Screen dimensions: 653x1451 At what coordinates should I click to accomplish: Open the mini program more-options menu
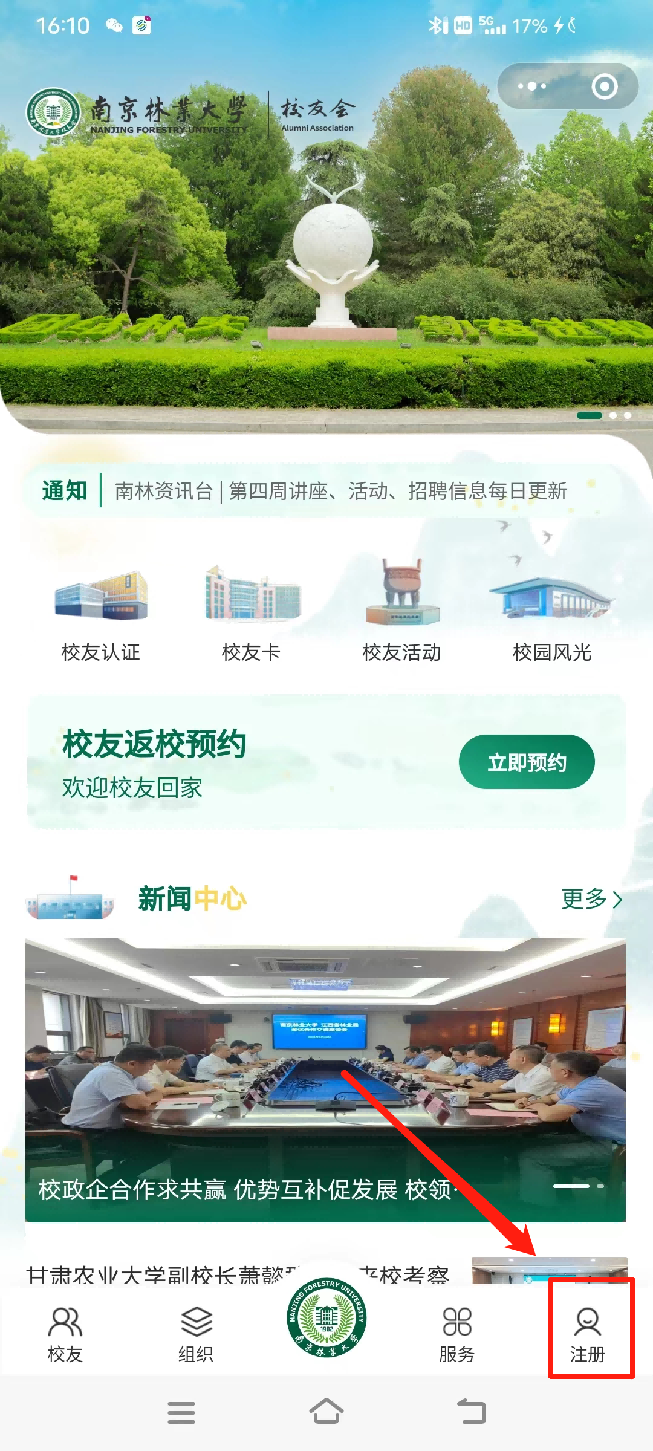pos(532,87)
